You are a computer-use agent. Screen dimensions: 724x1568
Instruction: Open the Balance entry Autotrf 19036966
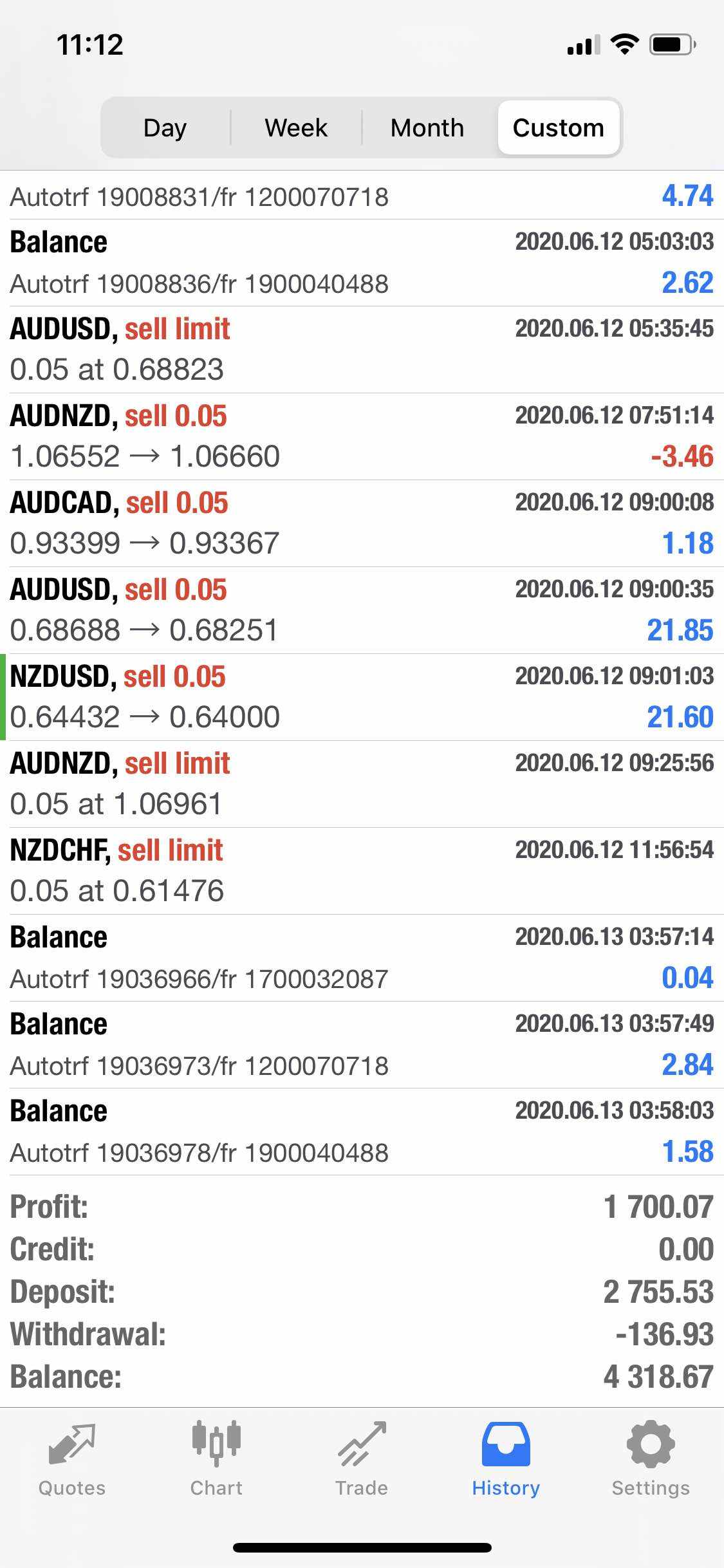[x=362, y=958]
